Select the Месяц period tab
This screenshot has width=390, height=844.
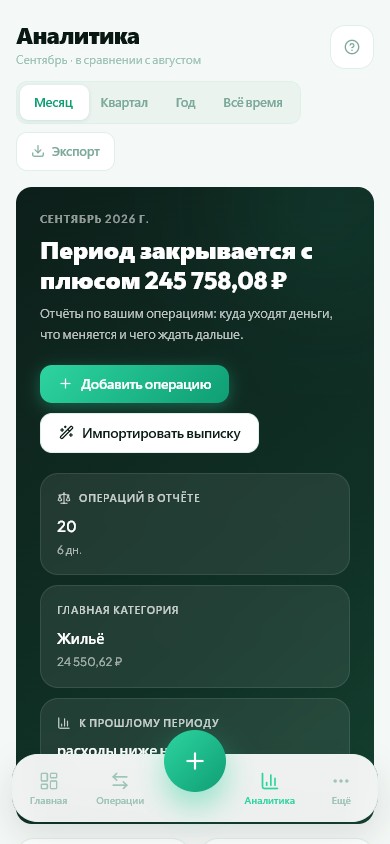pyautogui.click(x=54, y=102)
